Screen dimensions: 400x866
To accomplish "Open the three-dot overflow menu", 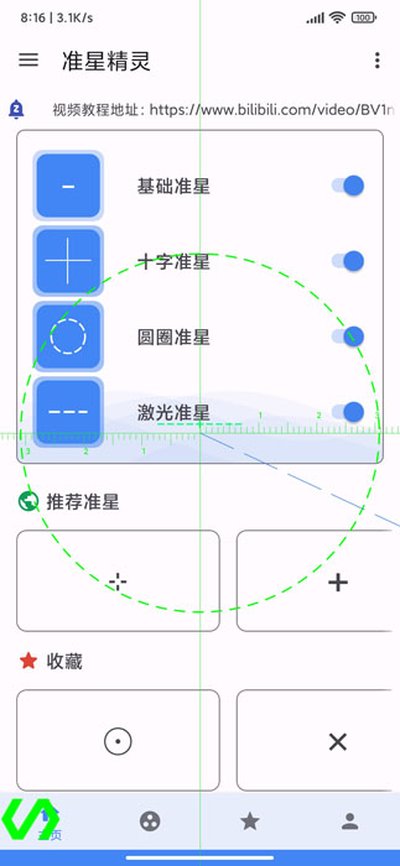I will click(377, 60).
